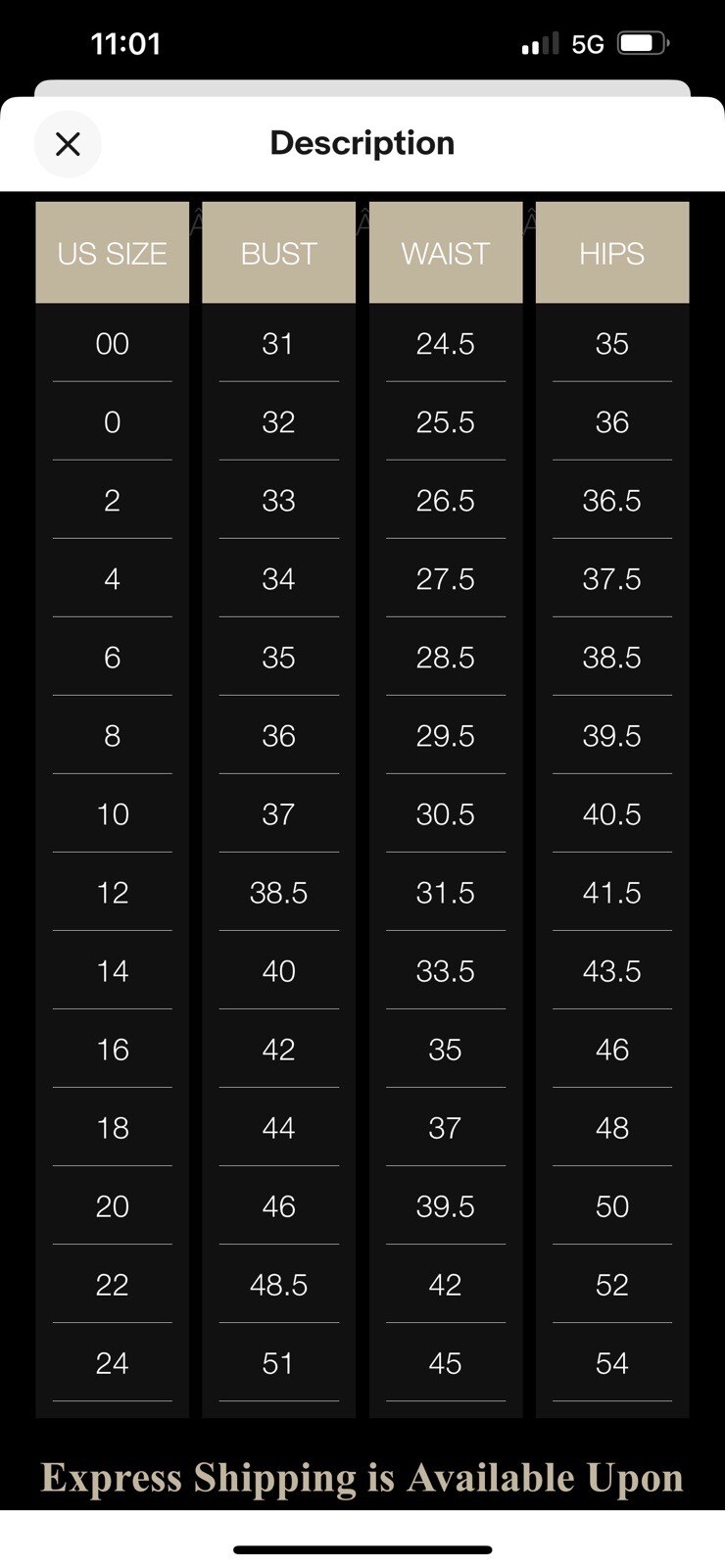Close the Description sheet

click(x=68, y=144)
